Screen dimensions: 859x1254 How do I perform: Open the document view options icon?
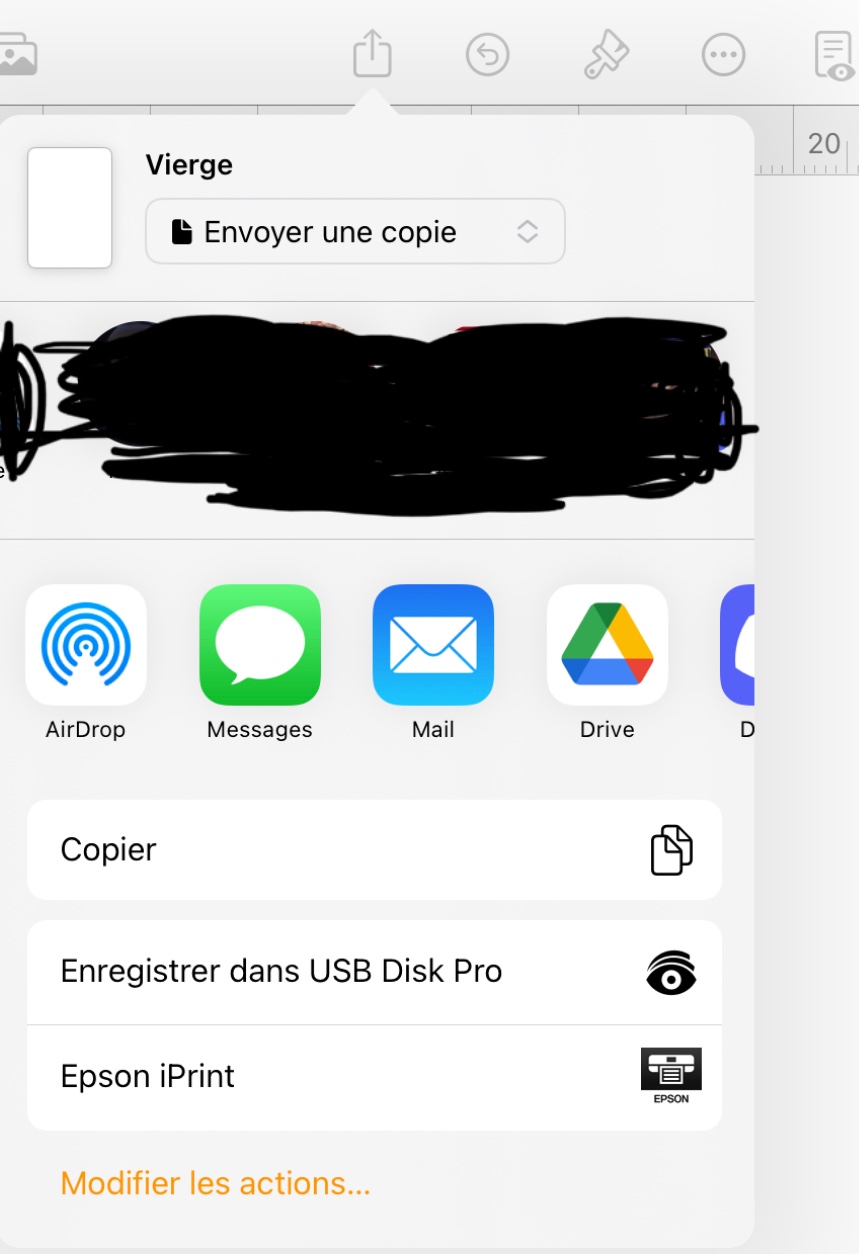[x=834, y=55]
